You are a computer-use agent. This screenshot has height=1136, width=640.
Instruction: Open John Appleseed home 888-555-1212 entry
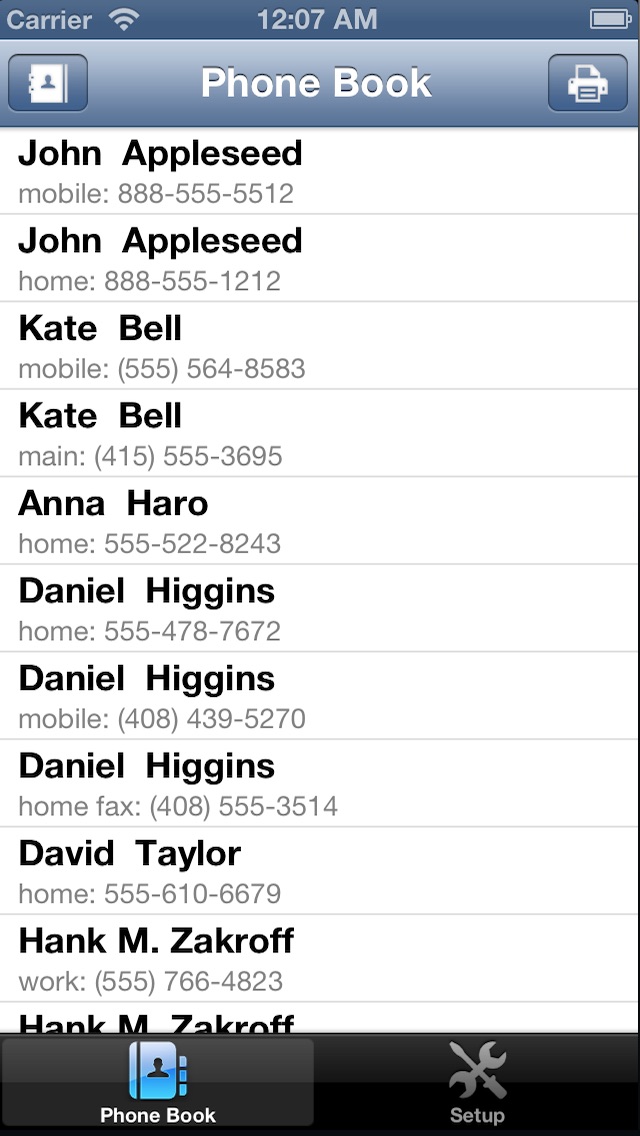point(320,259)
